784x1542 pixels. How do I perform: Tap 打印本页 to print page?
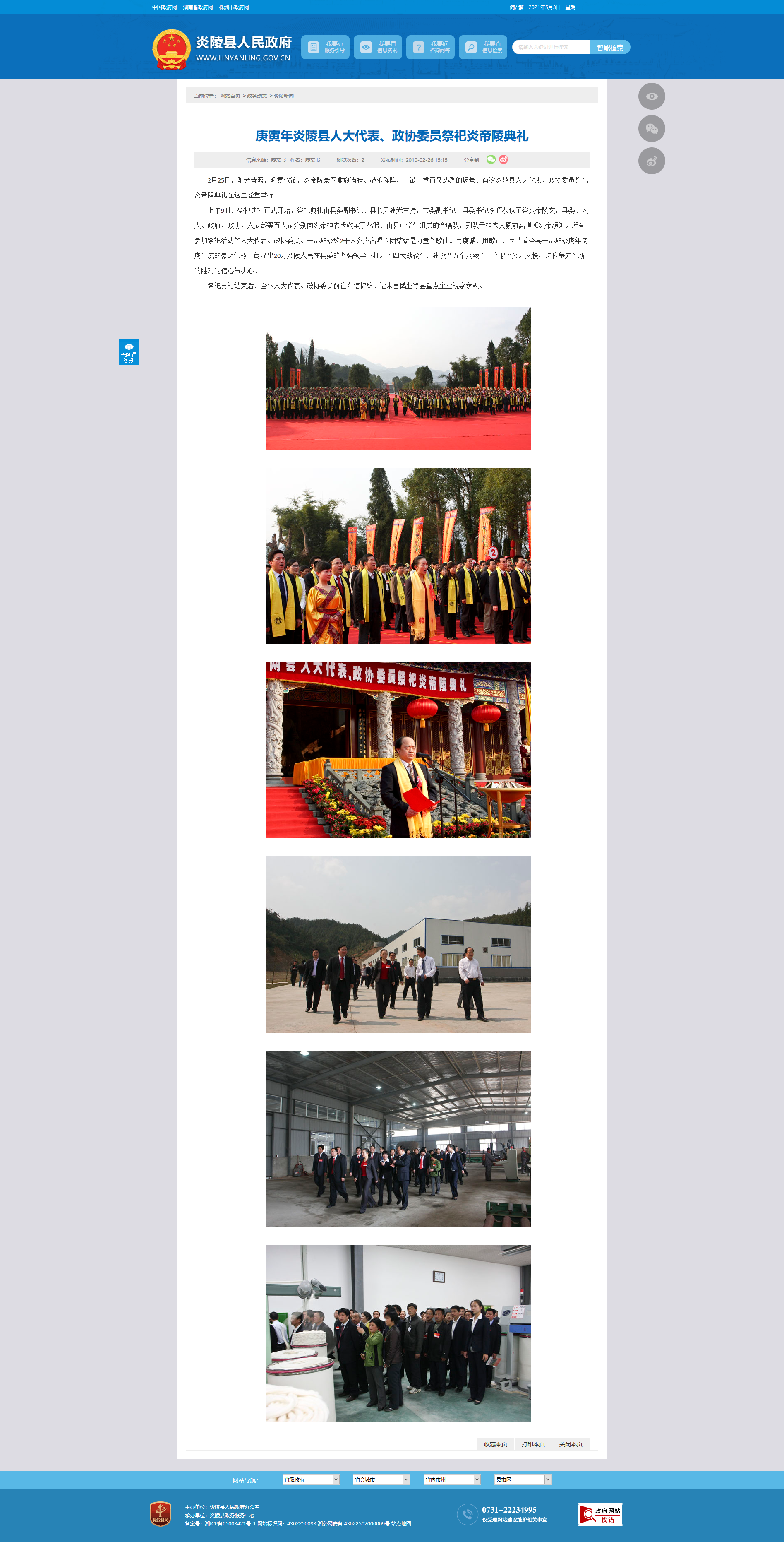[532, 1444]
